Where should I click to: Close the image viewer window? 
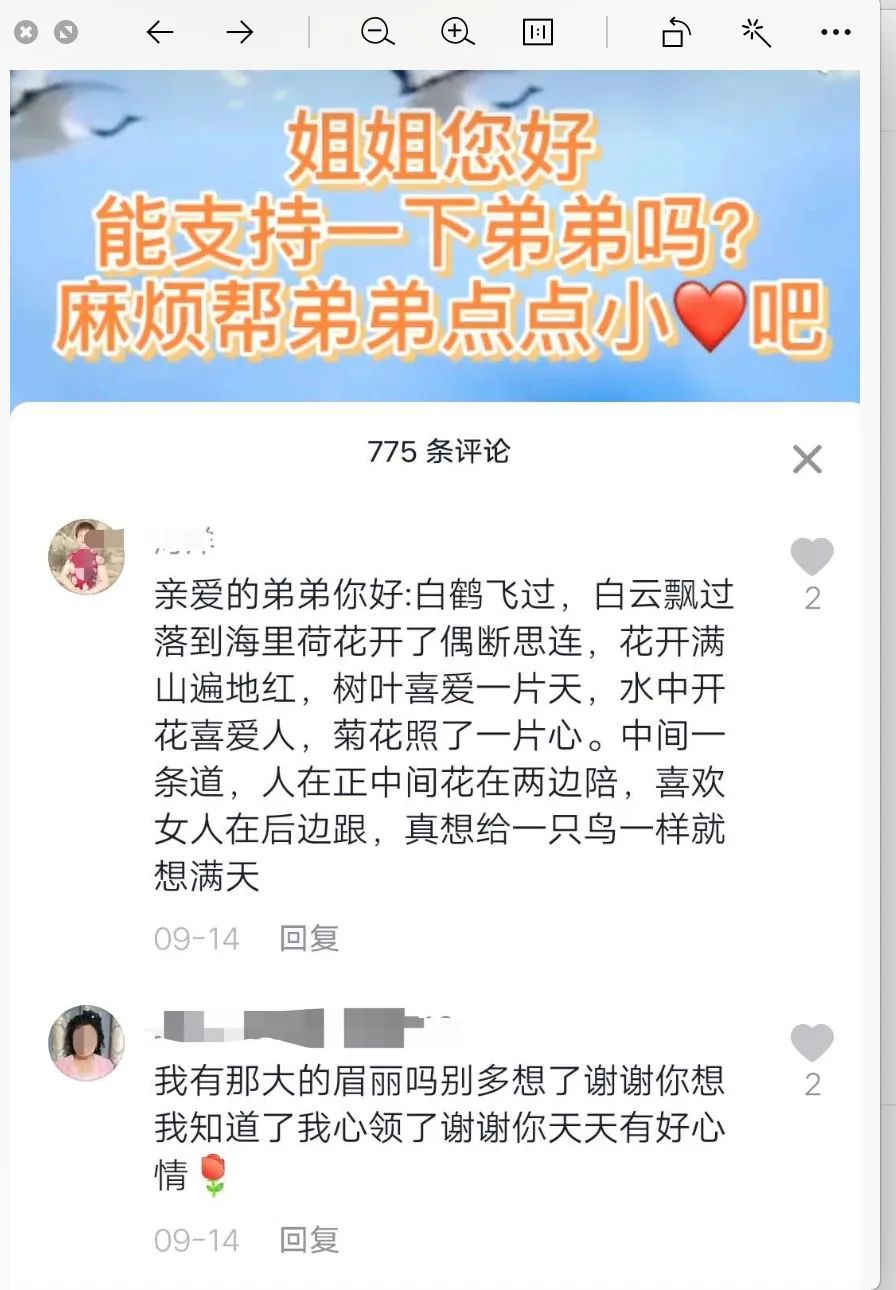[26, 33]
